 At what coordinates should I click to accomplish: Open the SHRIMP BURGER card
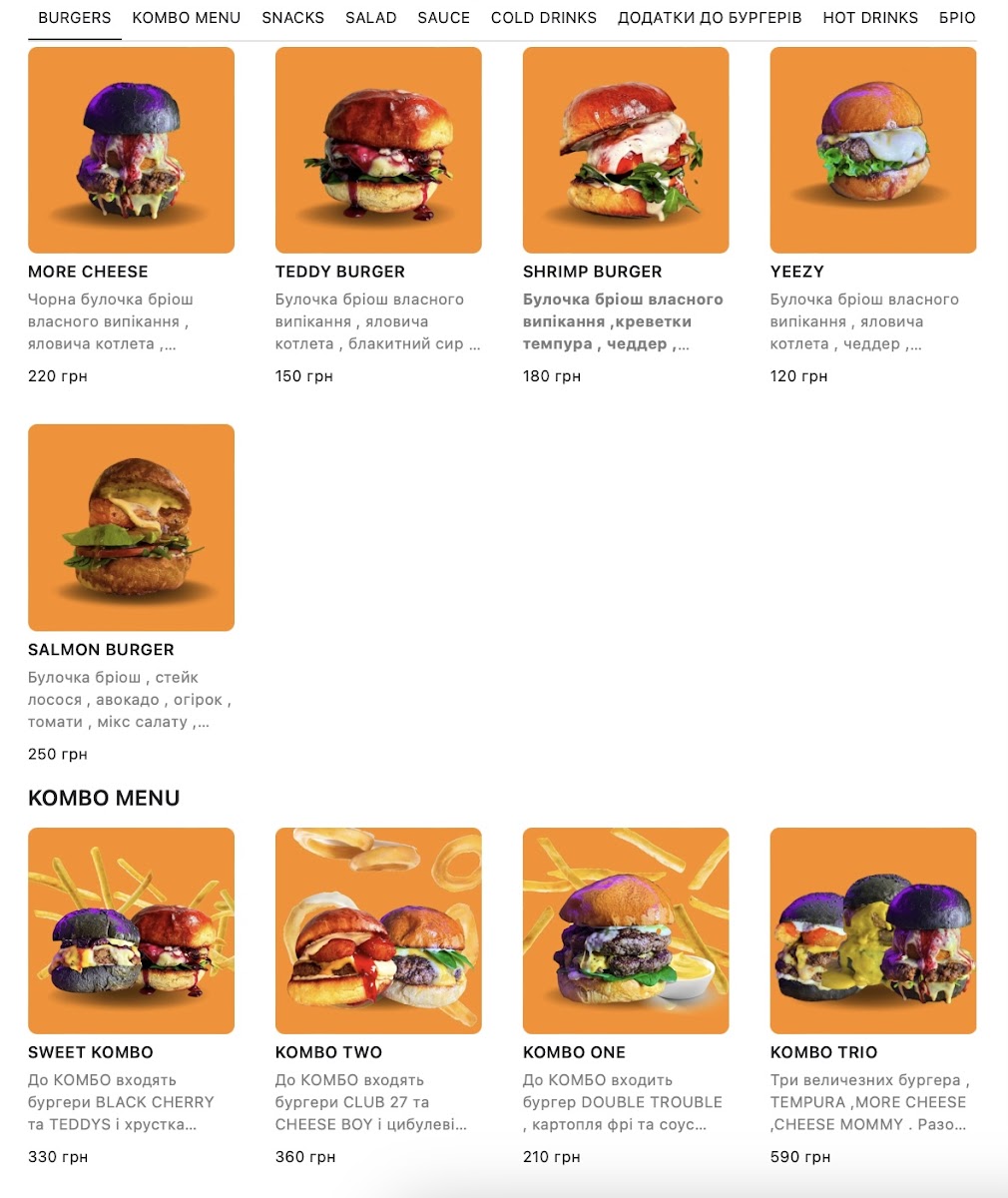(626, 217)
